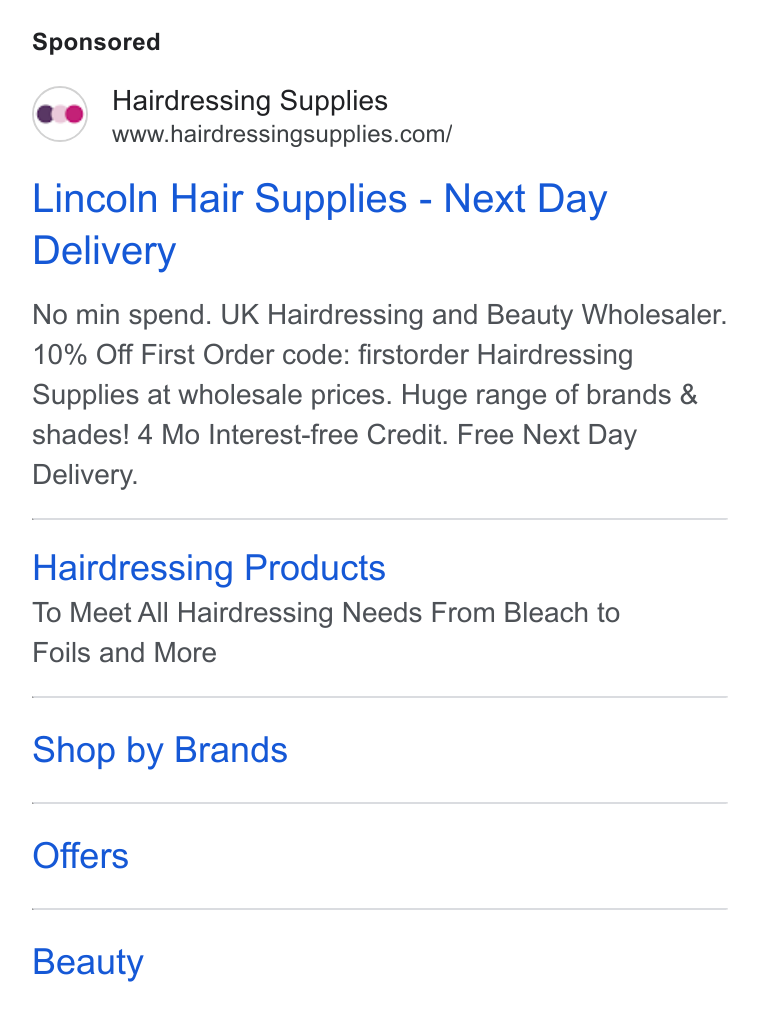Open the Beauty sitelink
The image size is (760, 1014).
tap(88, 962)
